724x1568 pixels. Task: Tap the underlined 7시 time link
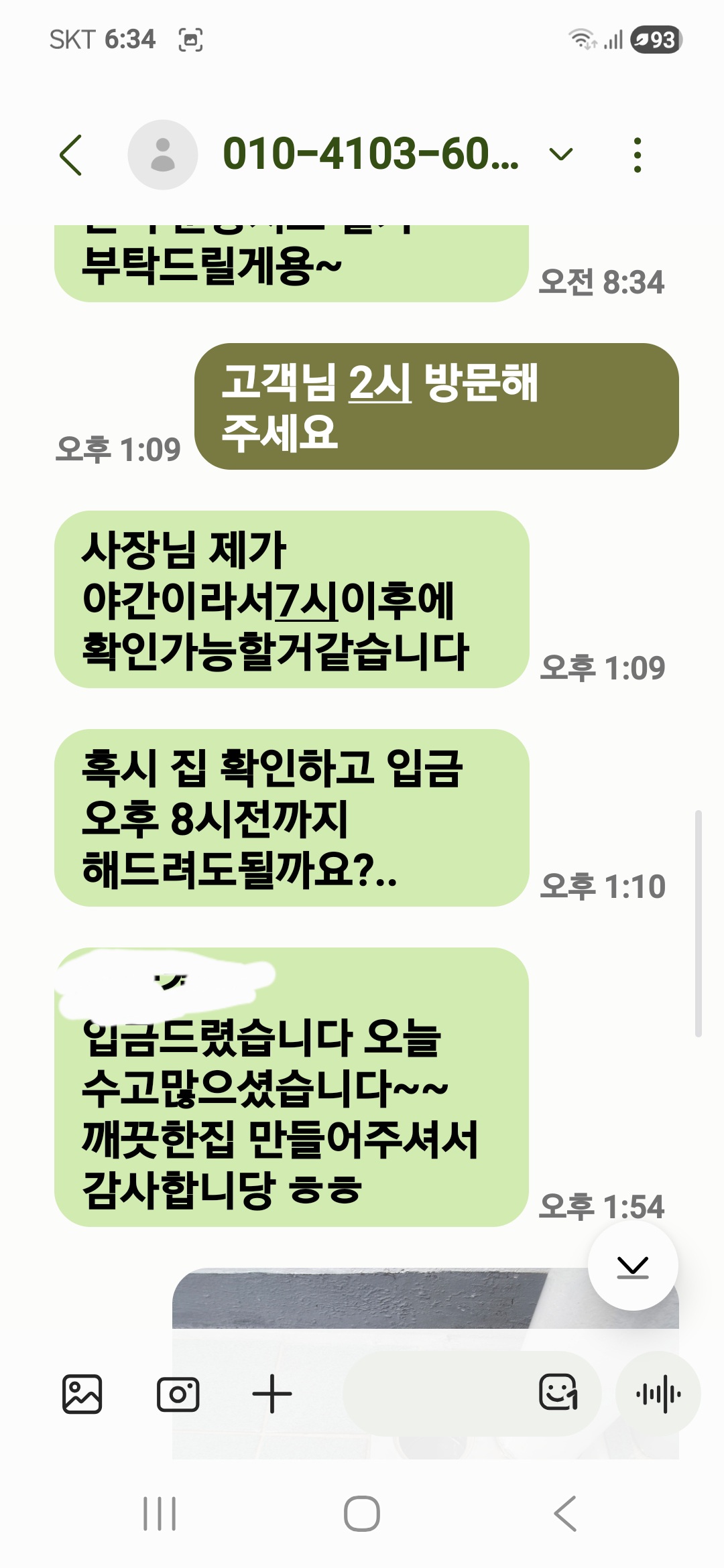coord(306,601)
